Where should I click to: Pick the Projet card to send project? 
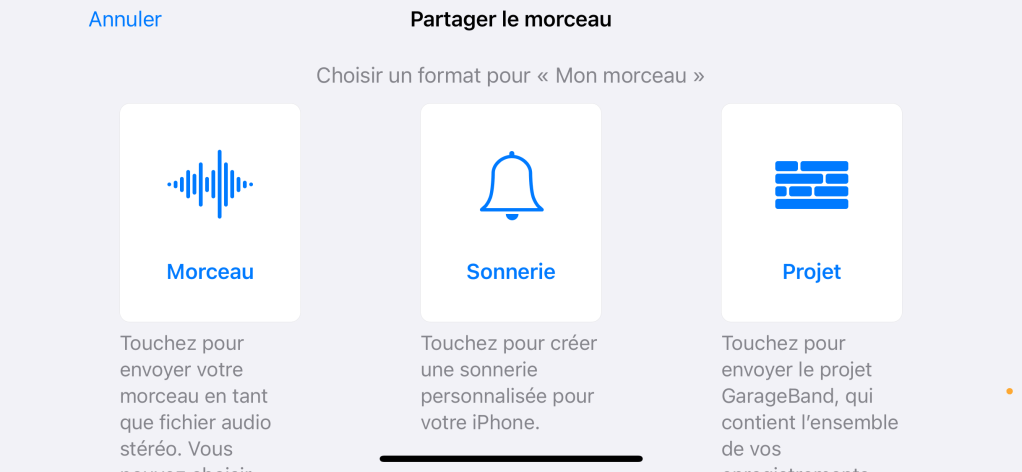pyautogui.click(x=811, y=213)
